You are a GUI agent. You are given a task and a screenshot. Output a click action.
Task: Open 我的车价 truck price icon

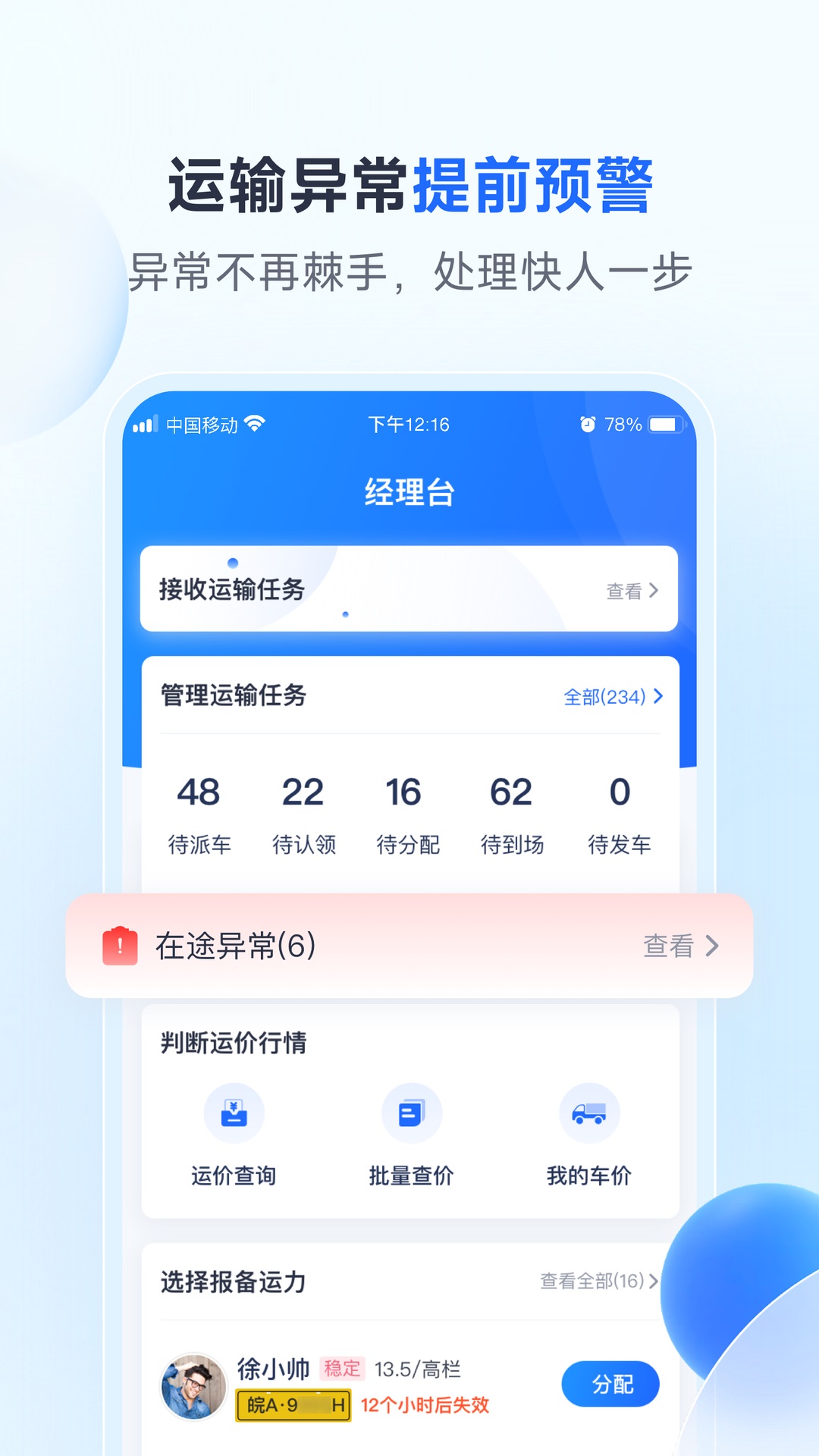(x=590, y=1112)
